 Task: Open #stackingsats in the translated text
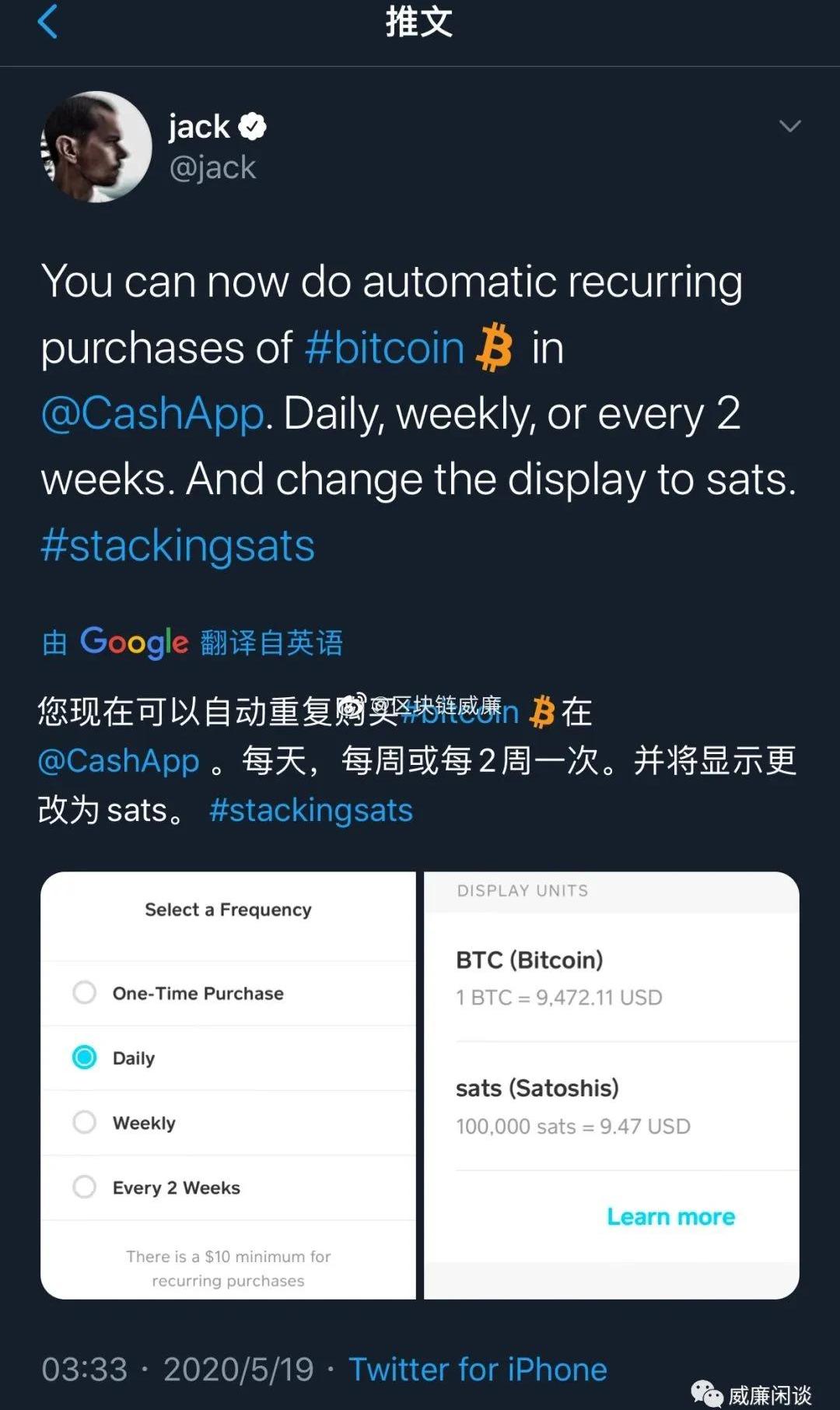[x=311, y=810]
